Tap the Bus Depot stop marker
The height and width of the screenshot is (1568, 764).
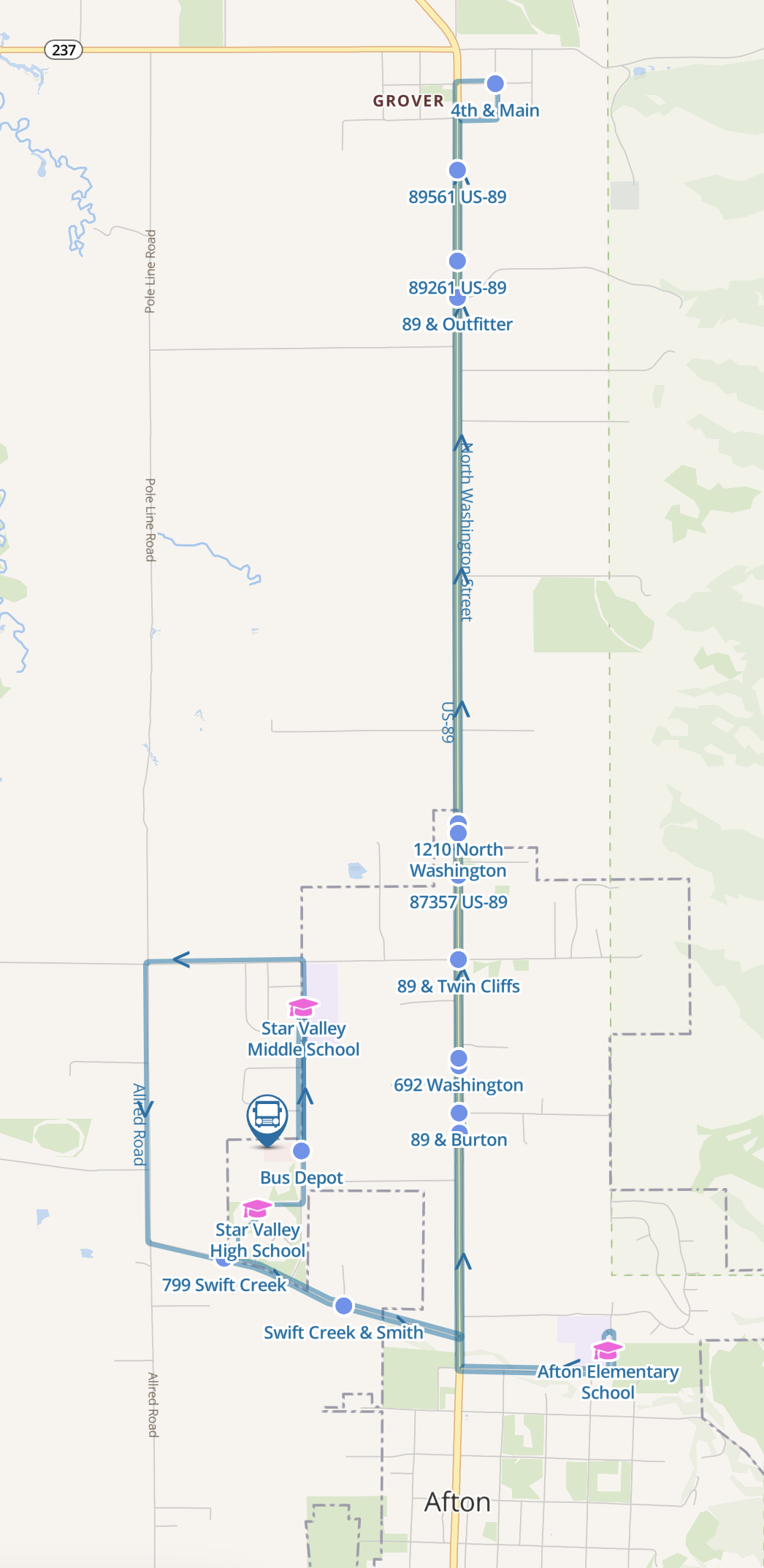301,1151
